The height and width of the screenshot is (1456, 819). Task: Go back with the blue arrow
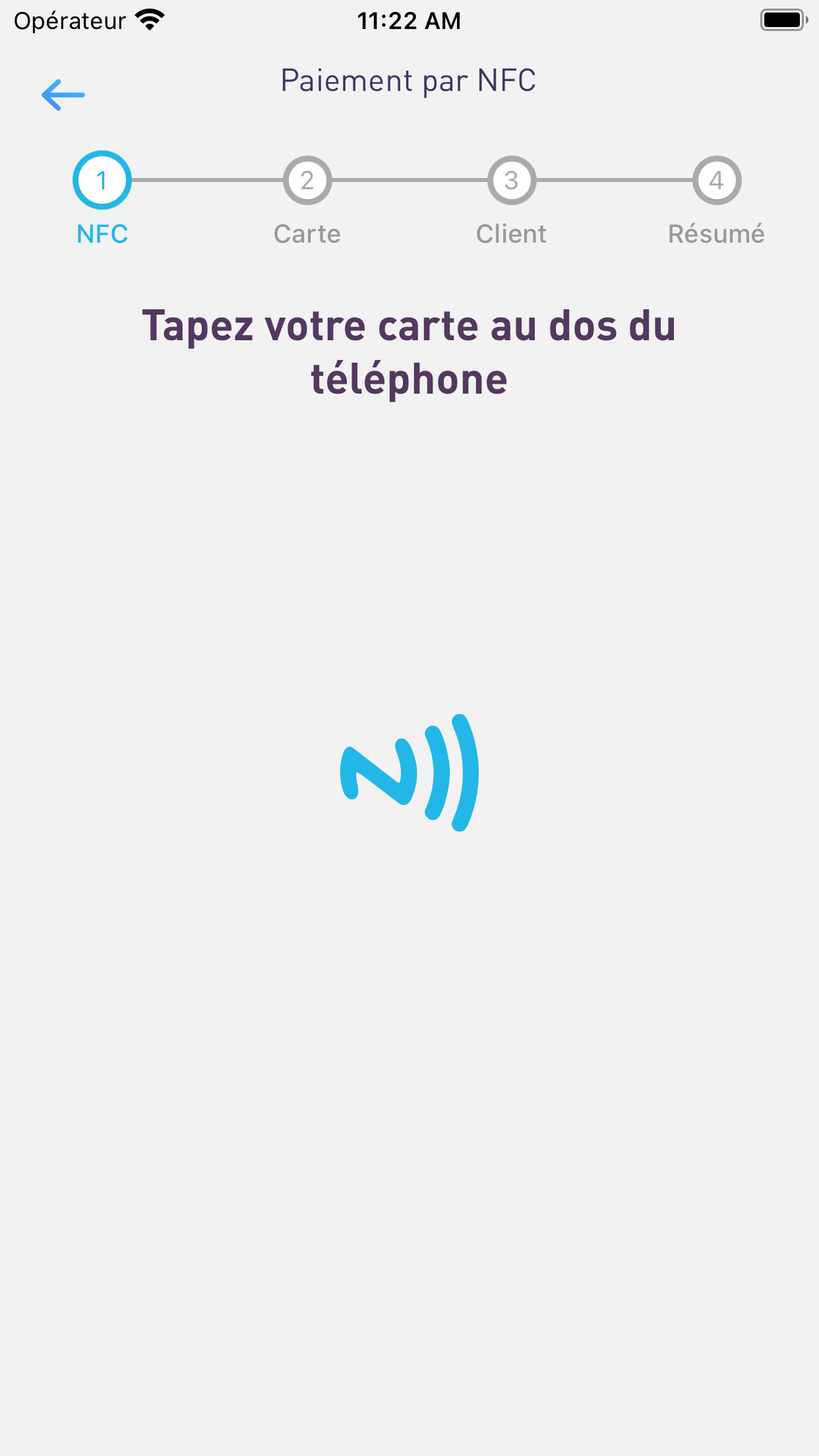coord(63,95)
